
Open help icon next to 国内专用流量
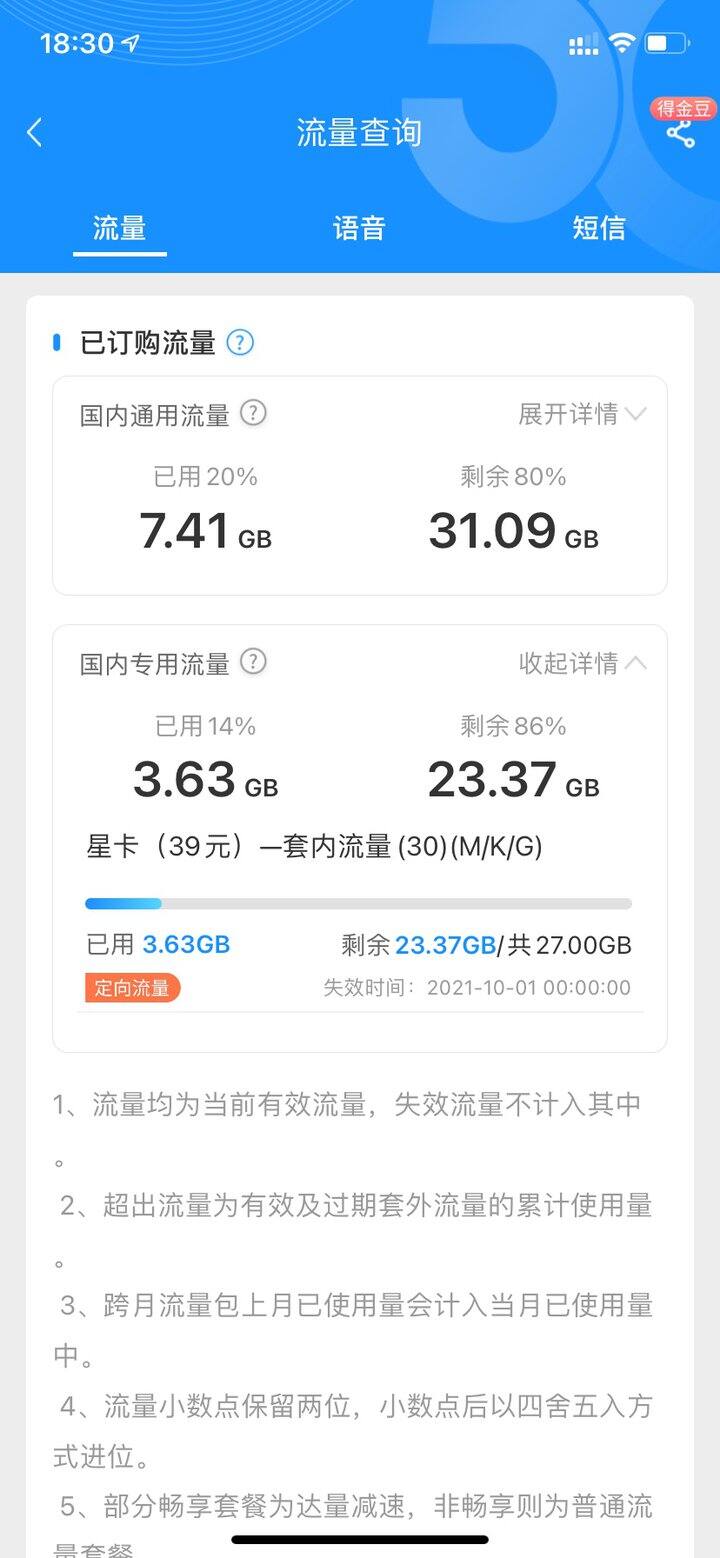[254, 662]
